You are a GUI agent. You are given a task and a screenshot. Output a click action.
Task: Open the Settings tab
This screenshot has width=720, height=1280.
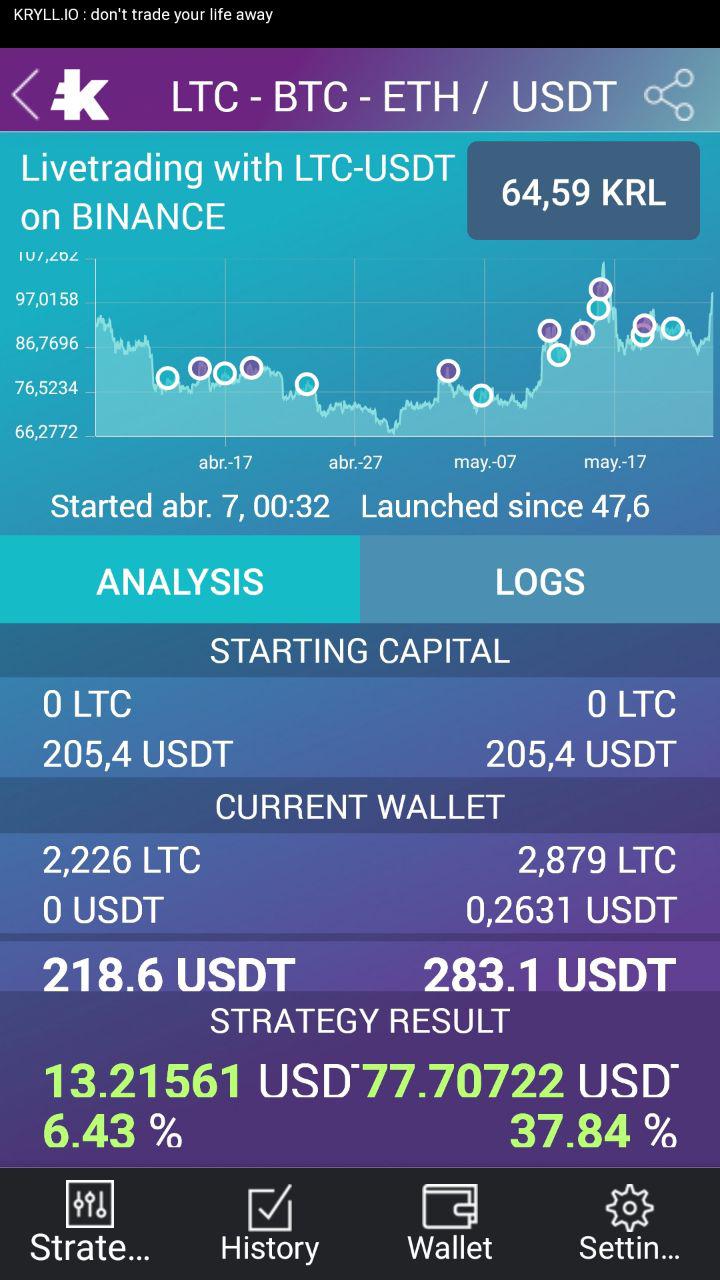[x=630, y=1223]
